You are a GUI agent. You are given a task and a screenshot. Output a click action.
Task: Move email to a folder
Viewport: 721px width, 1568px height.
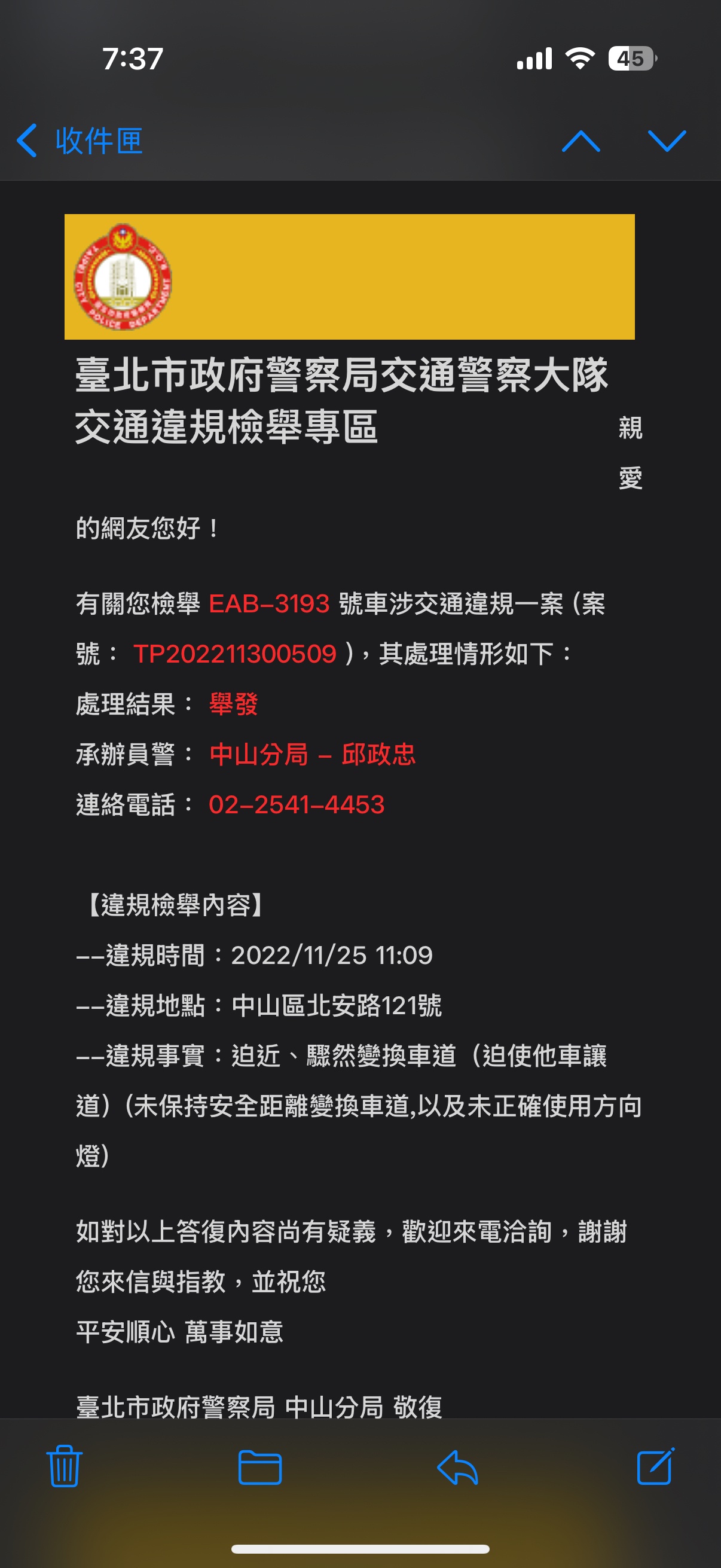(260, 1467)
